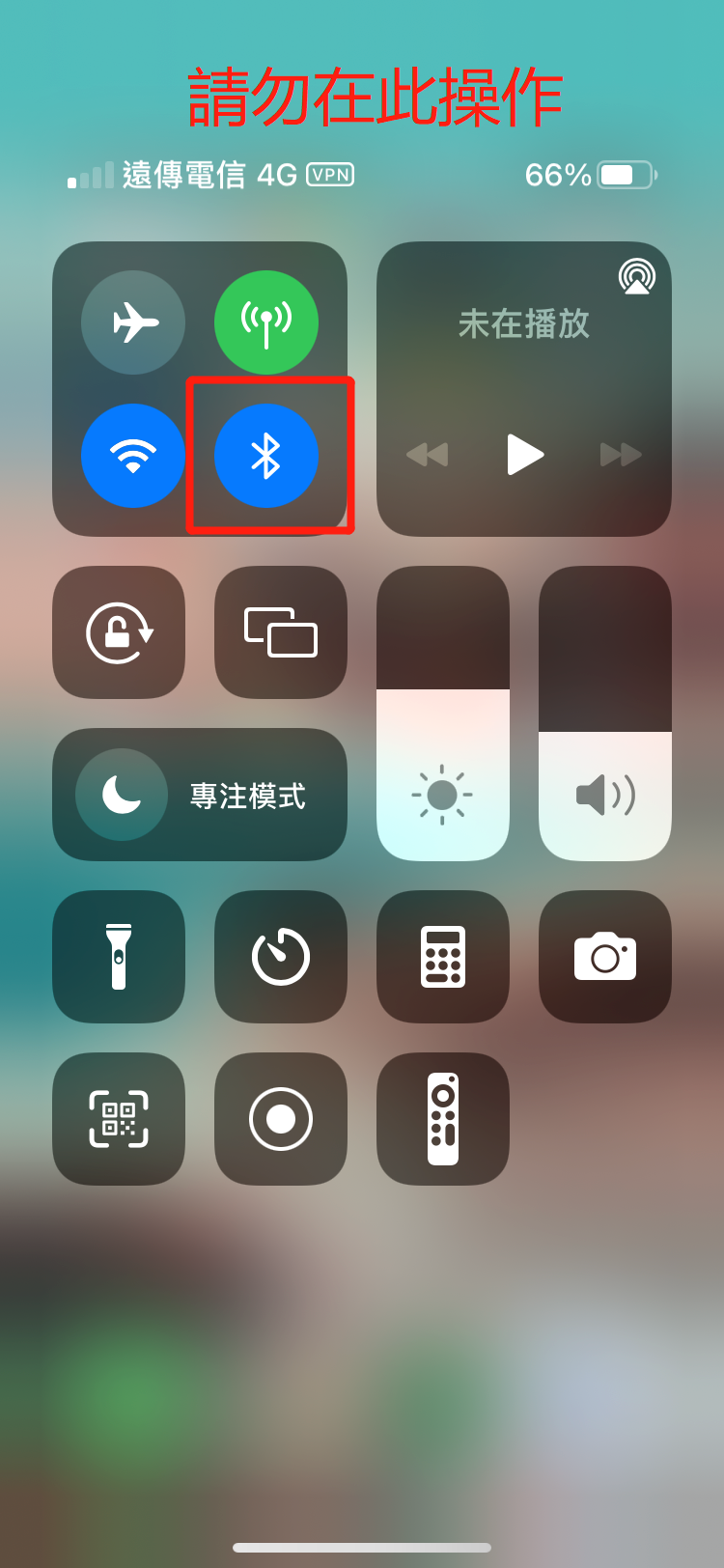Turn off Bluetooth
The width and height of the screenshot is (724, 1568).
point(266,456)
